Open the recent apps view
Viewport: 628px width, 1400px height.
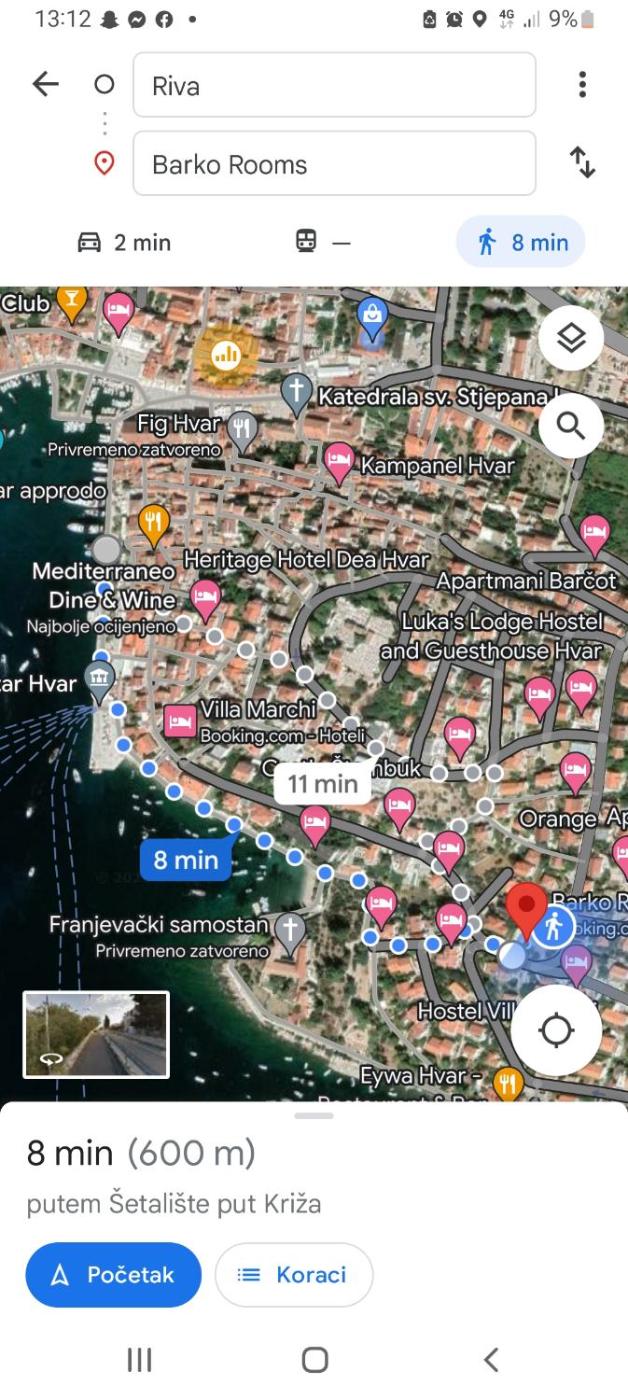[x=139, y=1359]
